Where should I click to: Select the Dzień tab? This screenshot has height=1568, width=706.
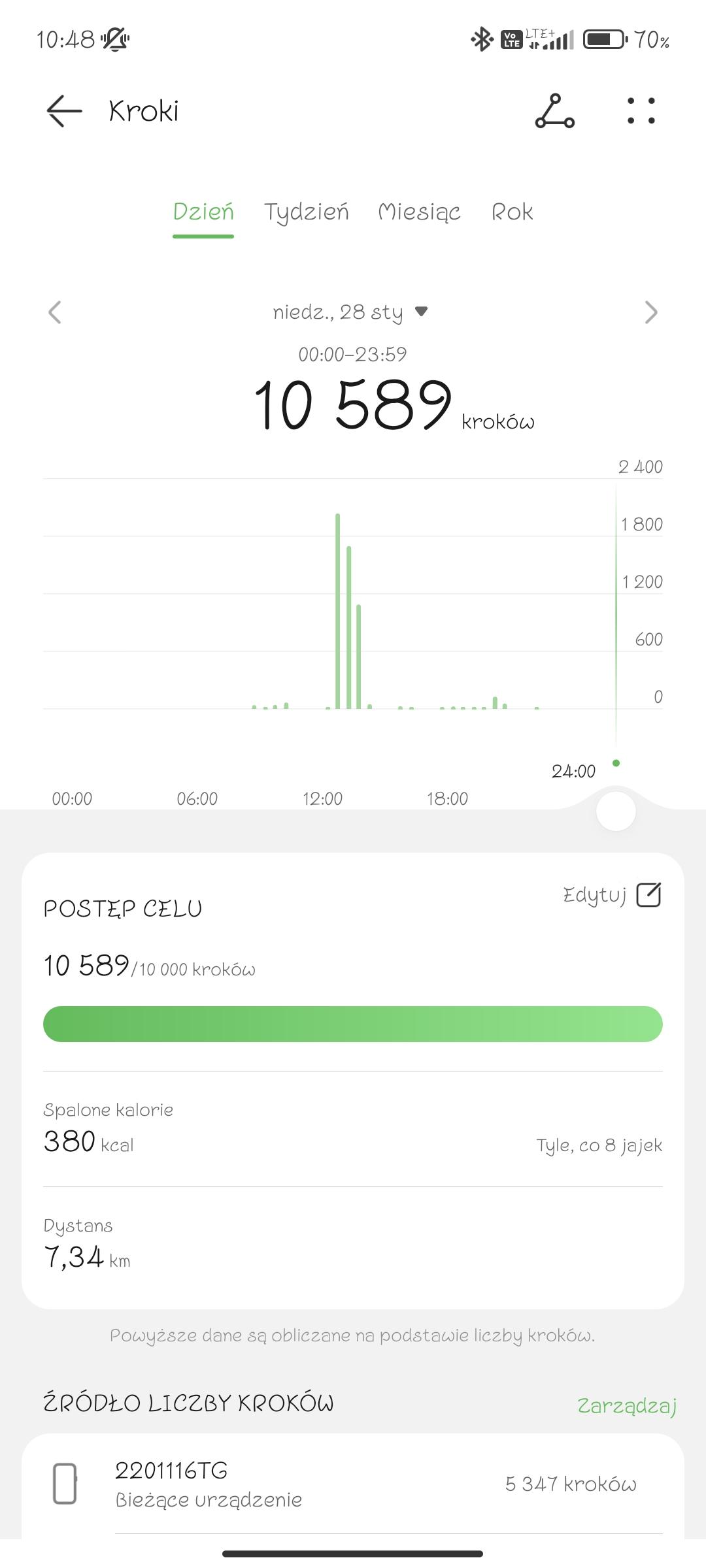click(203, 212)
